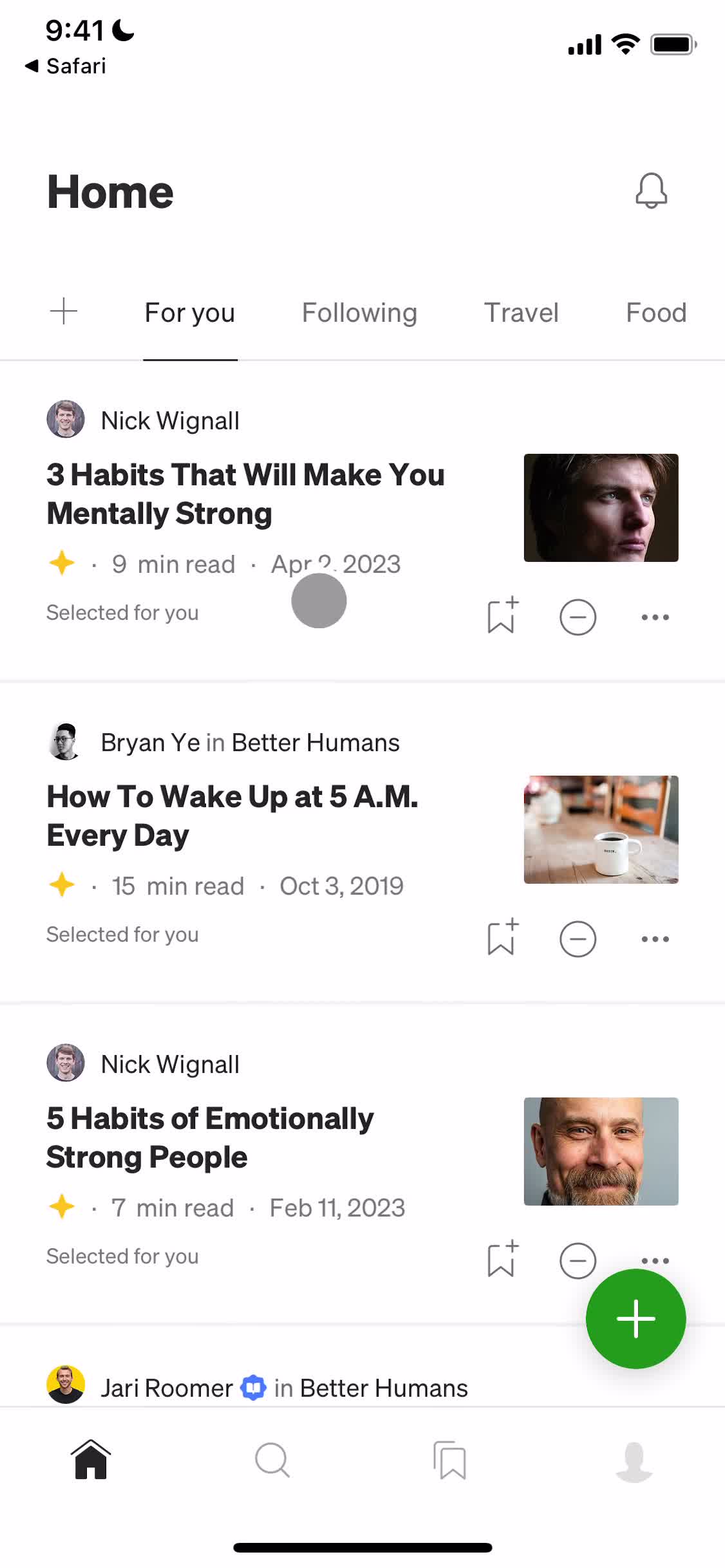
Task: Open the profile tab
Action: [x=634, y=1460]
